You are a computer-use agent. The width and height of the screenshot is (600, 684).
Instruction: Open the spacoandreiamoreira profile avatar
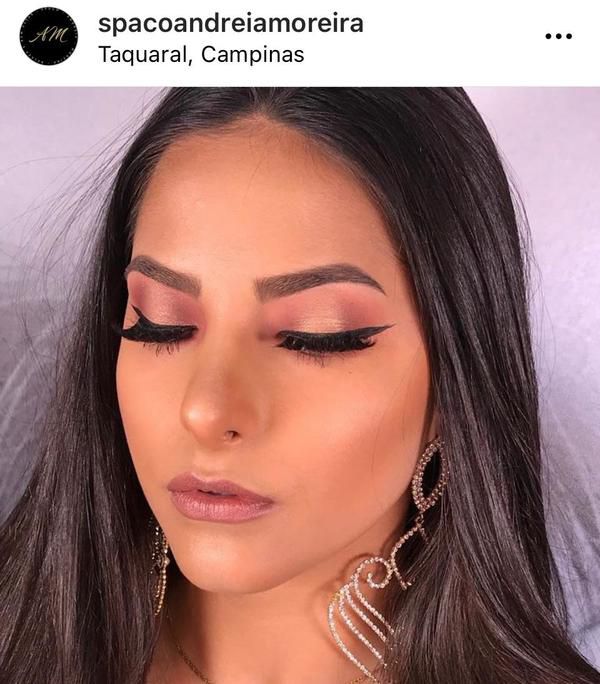pos(48,36)
